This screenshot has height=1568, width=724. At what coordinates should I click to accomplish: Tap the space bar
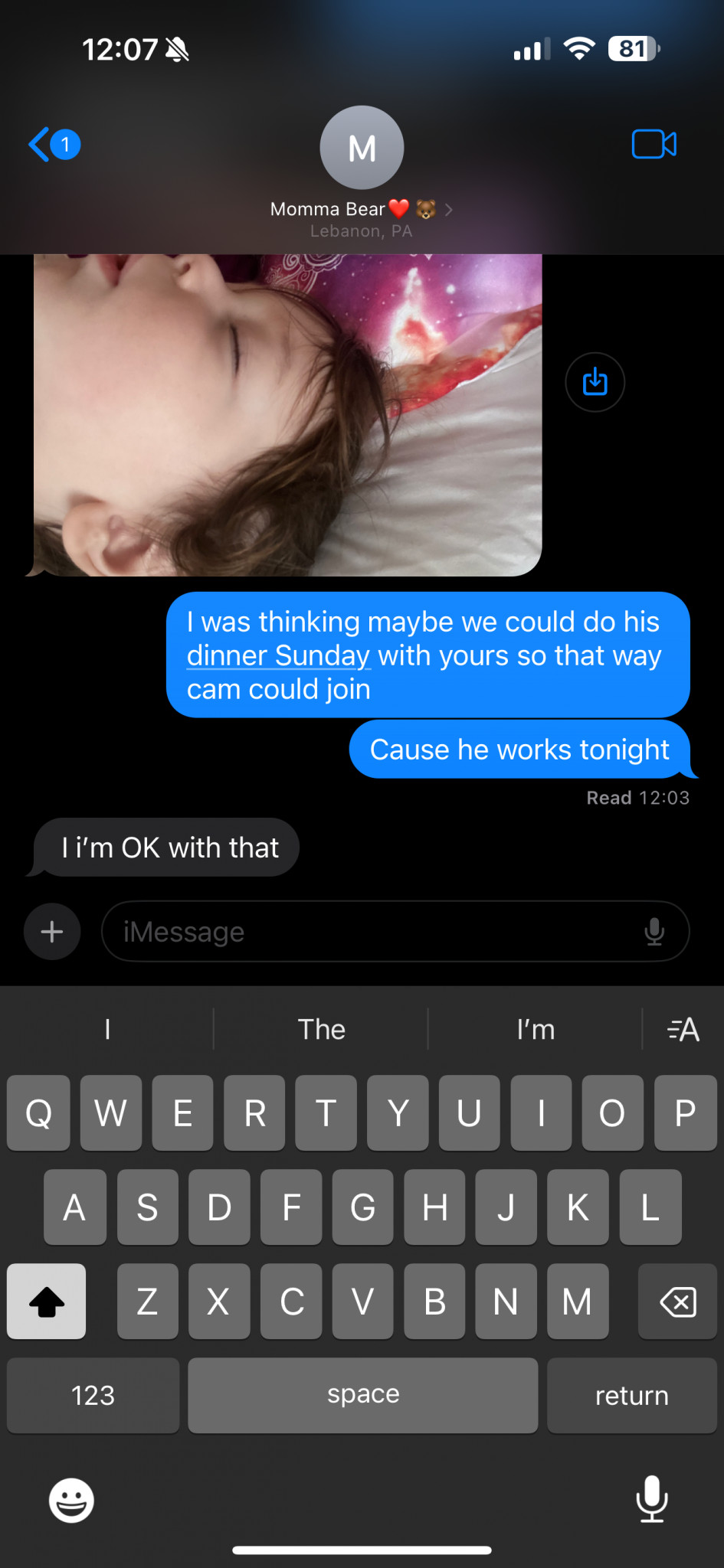[363, 1395]
